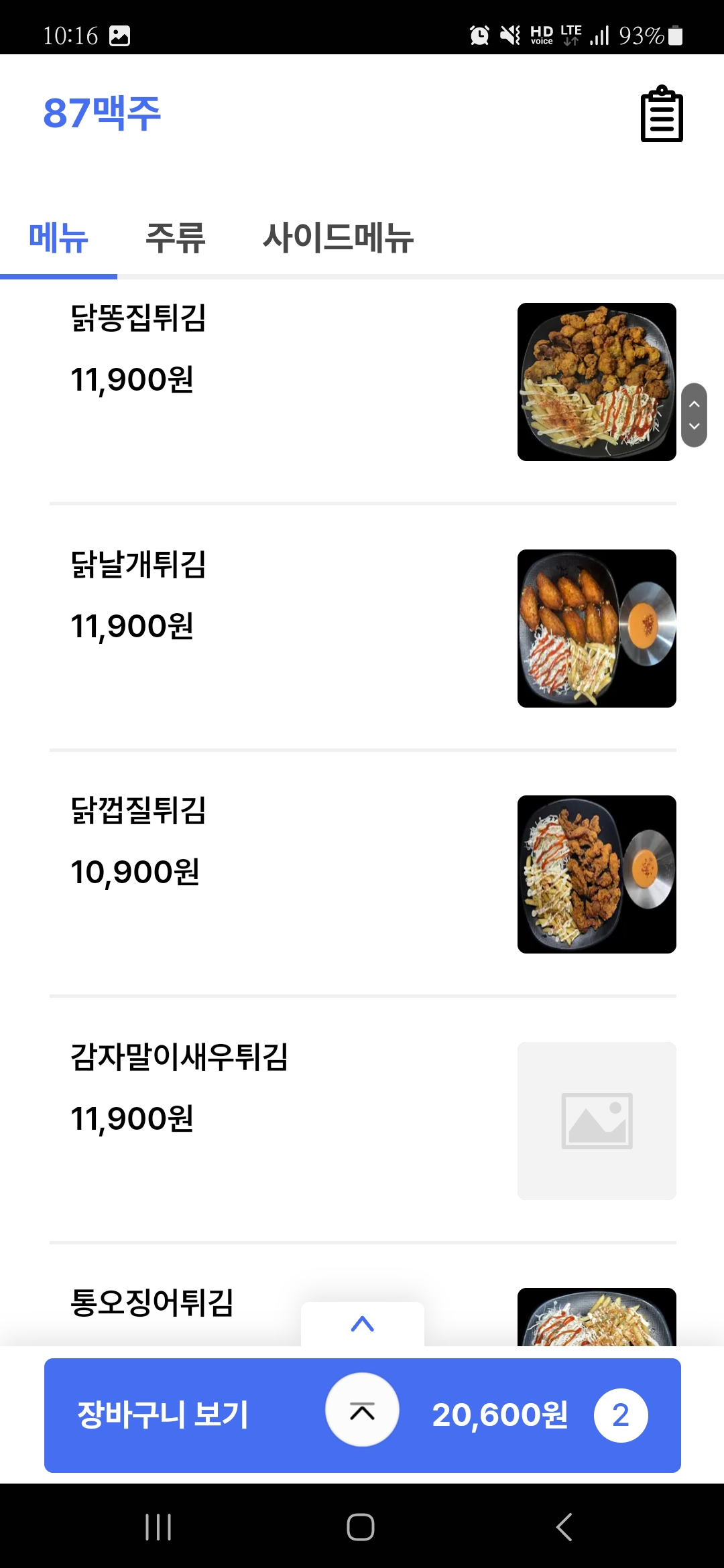Image resolution: width=724 pixels, height=1568 pixels.
Task: Expand the panel with the blue chevron
Action: 362,1324
